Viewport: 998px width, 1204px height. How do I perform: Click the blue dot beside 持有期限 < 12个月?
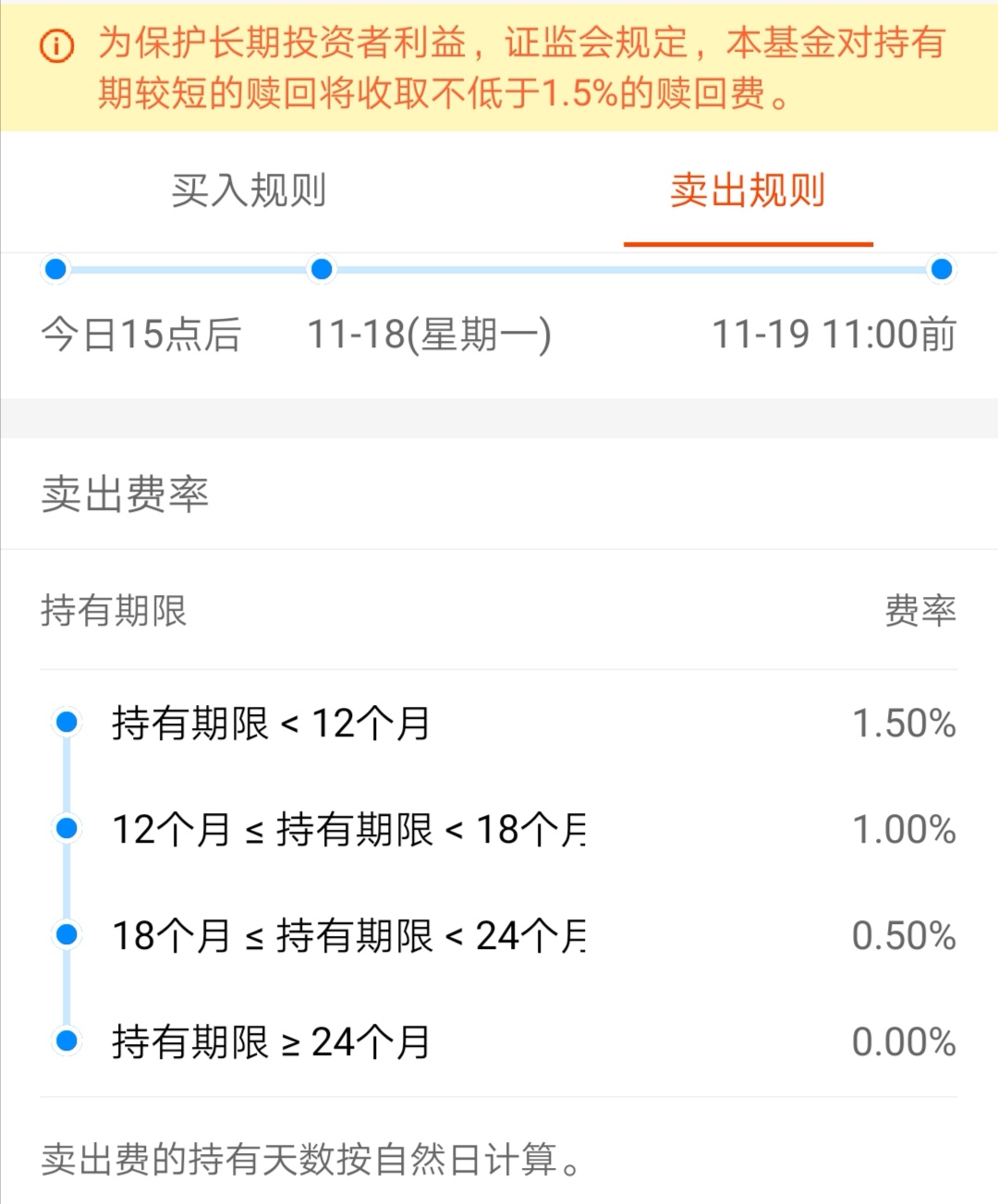pos(65,724)
